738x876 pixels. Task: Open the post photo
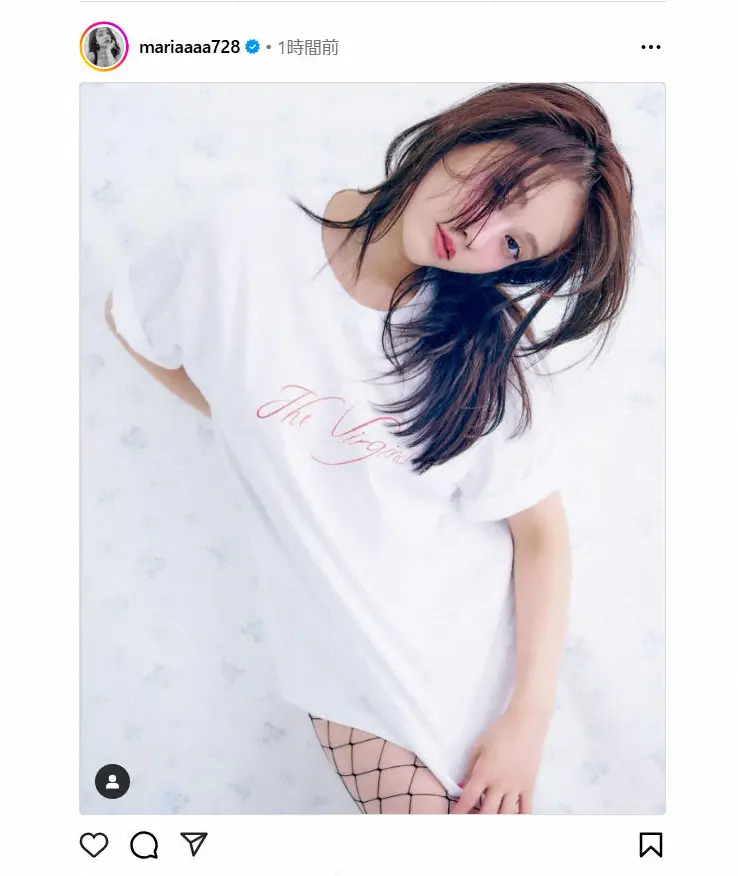click(372, 448)
